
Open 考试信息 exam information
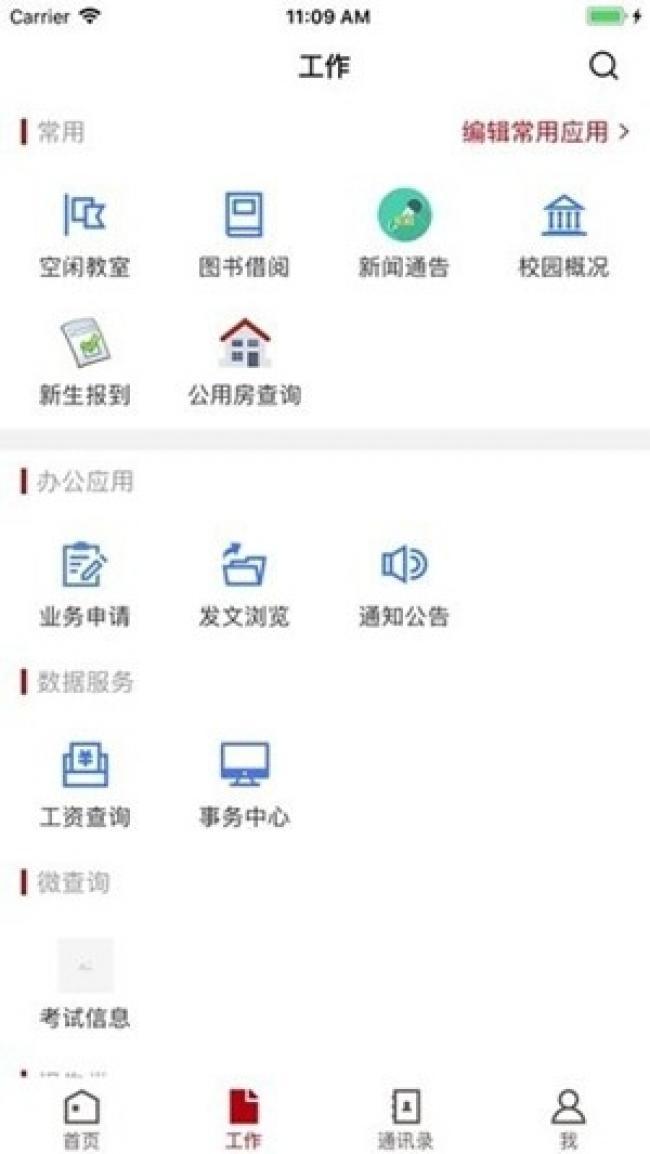point(85,985)
